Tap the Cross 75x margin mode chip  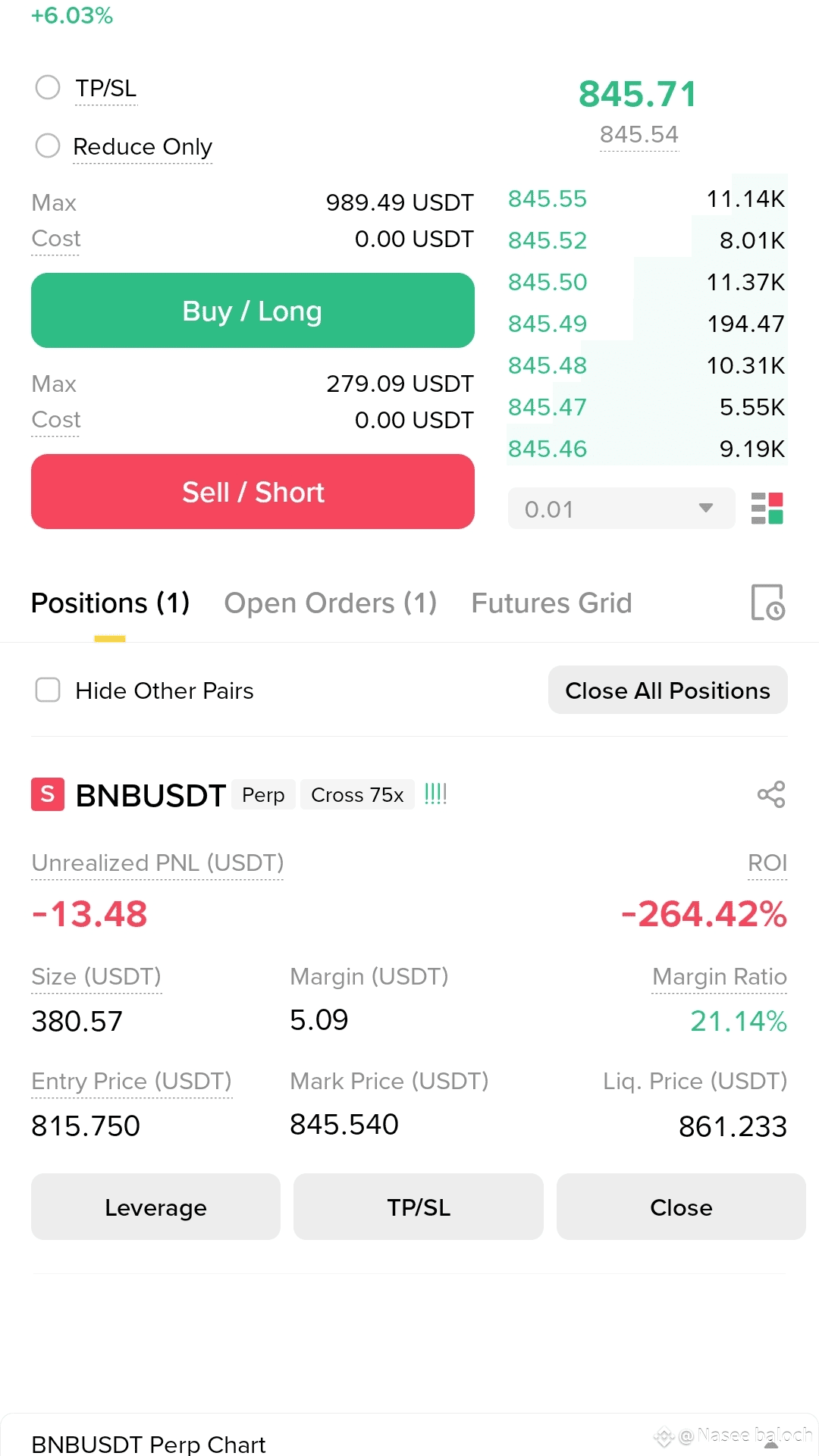click(357, 794)
